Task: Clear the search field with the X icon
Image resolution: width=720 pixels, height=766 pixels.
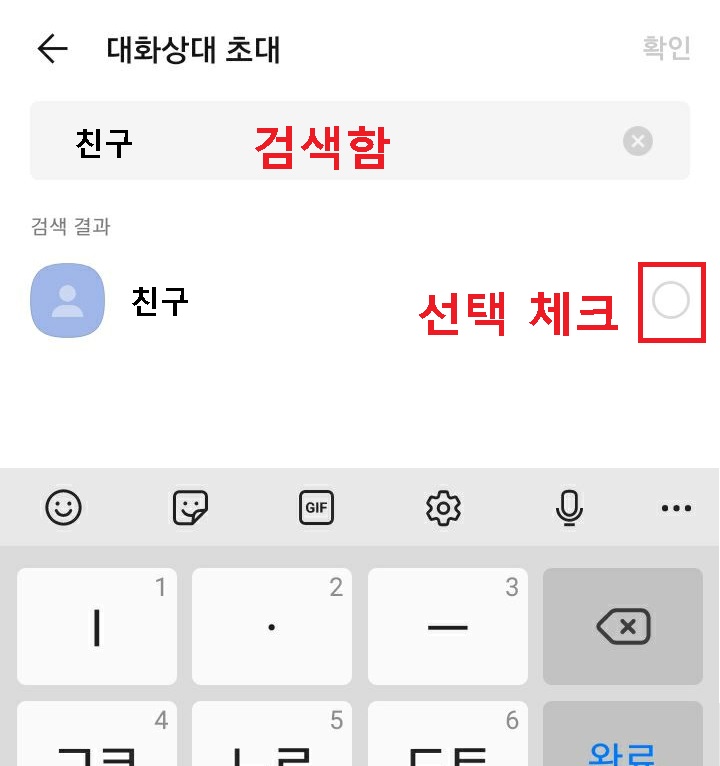Action: point(637,141)
